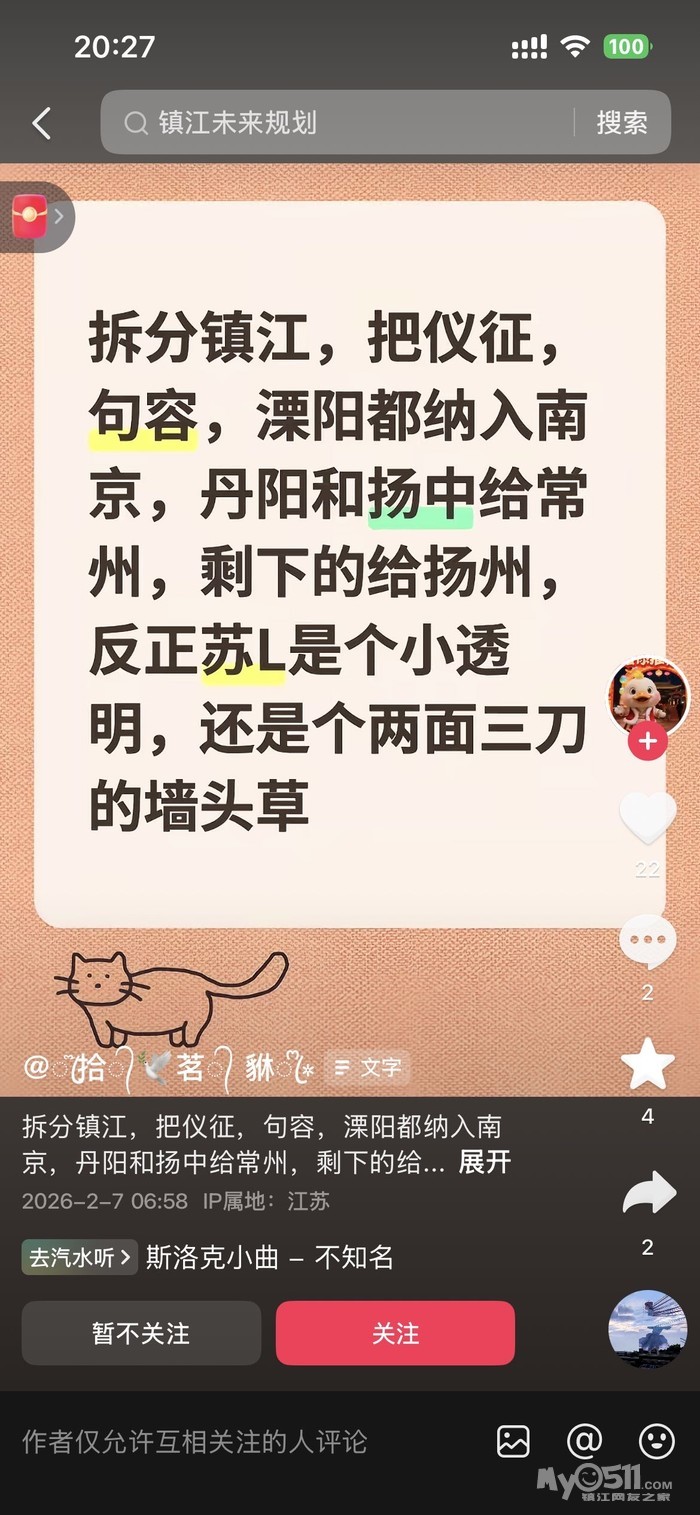Screen dimensions: 700x1515
Task: Tap 去汽水听 music link
Action: click(79, 1258)
